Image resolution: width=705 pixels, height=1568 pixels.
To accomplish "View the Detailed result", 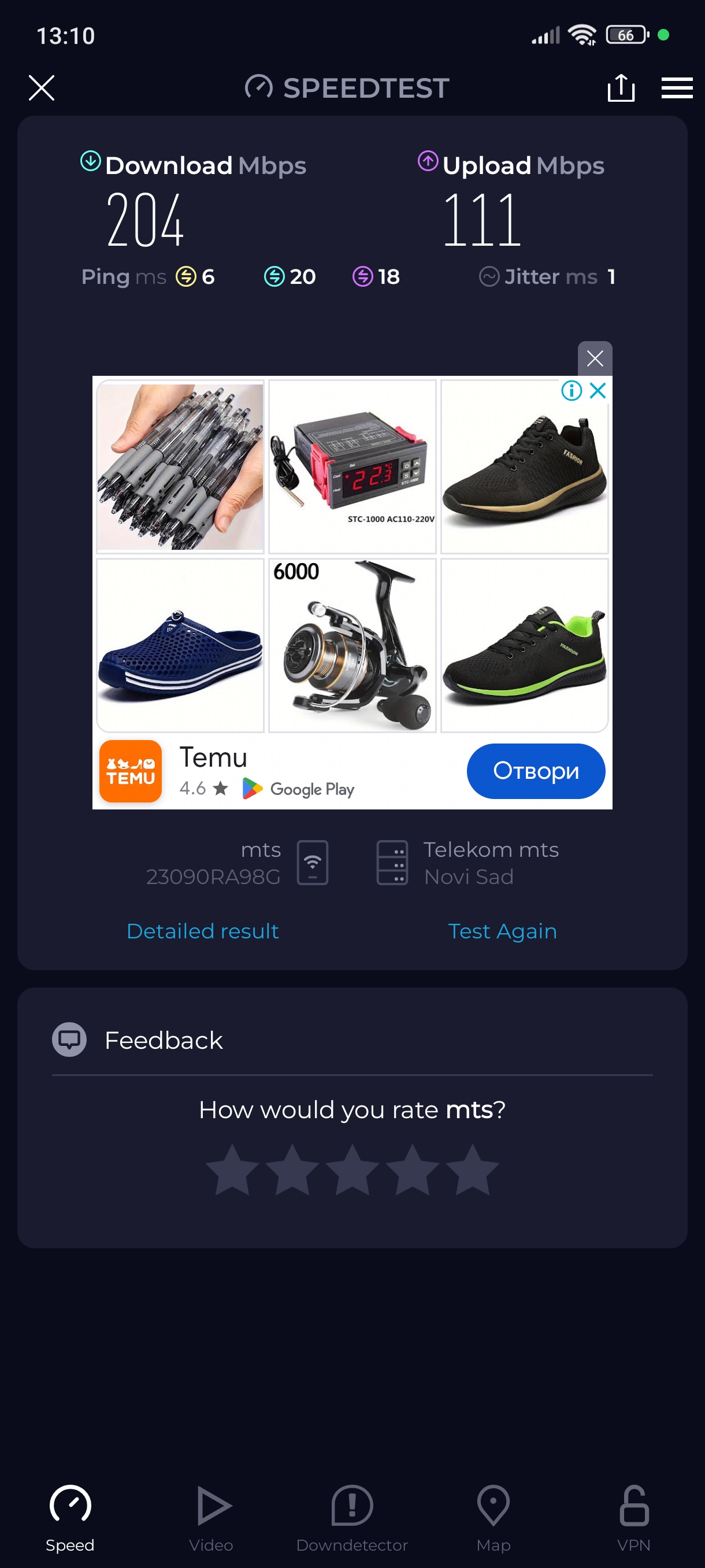I will 203,931.
